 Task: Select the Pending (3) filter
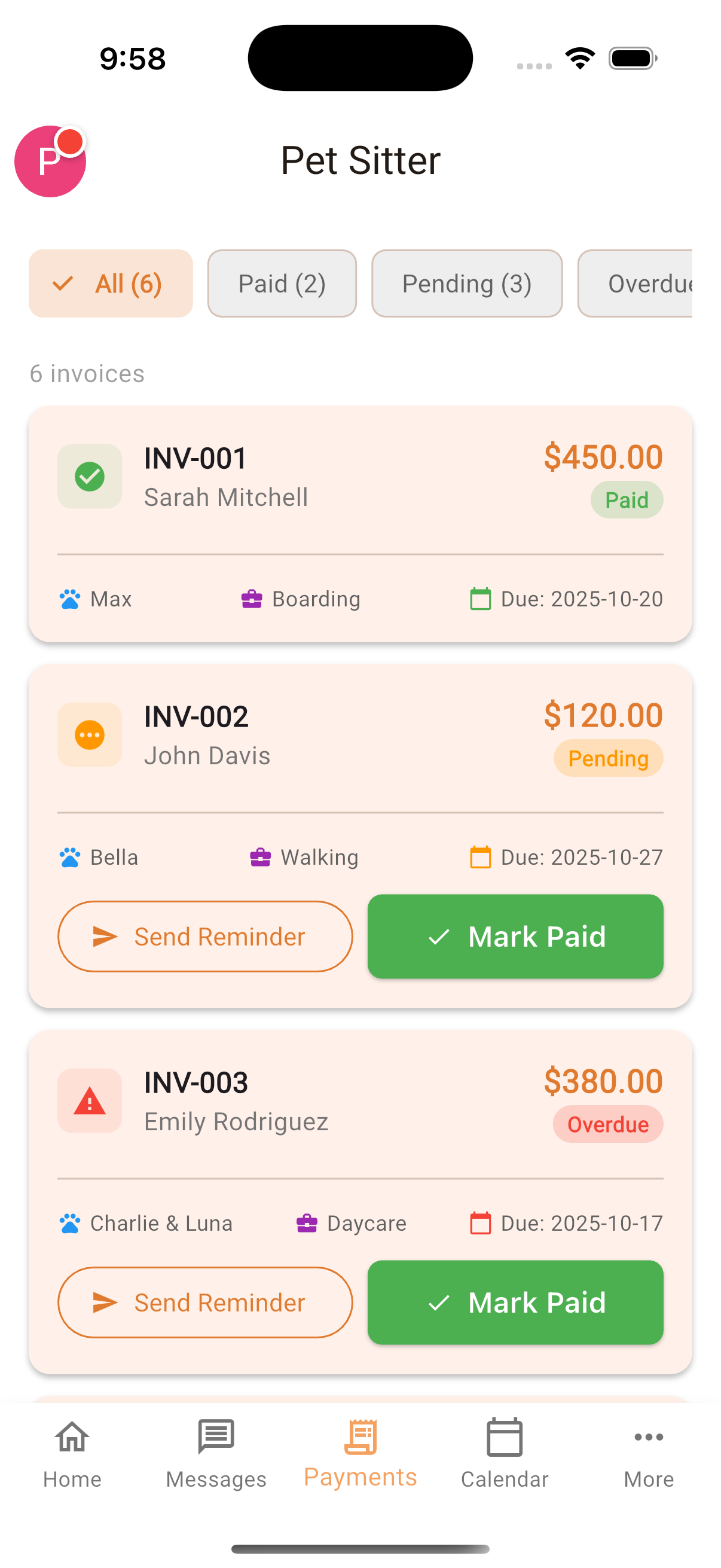pyautogui.click(x=467, y=283)
